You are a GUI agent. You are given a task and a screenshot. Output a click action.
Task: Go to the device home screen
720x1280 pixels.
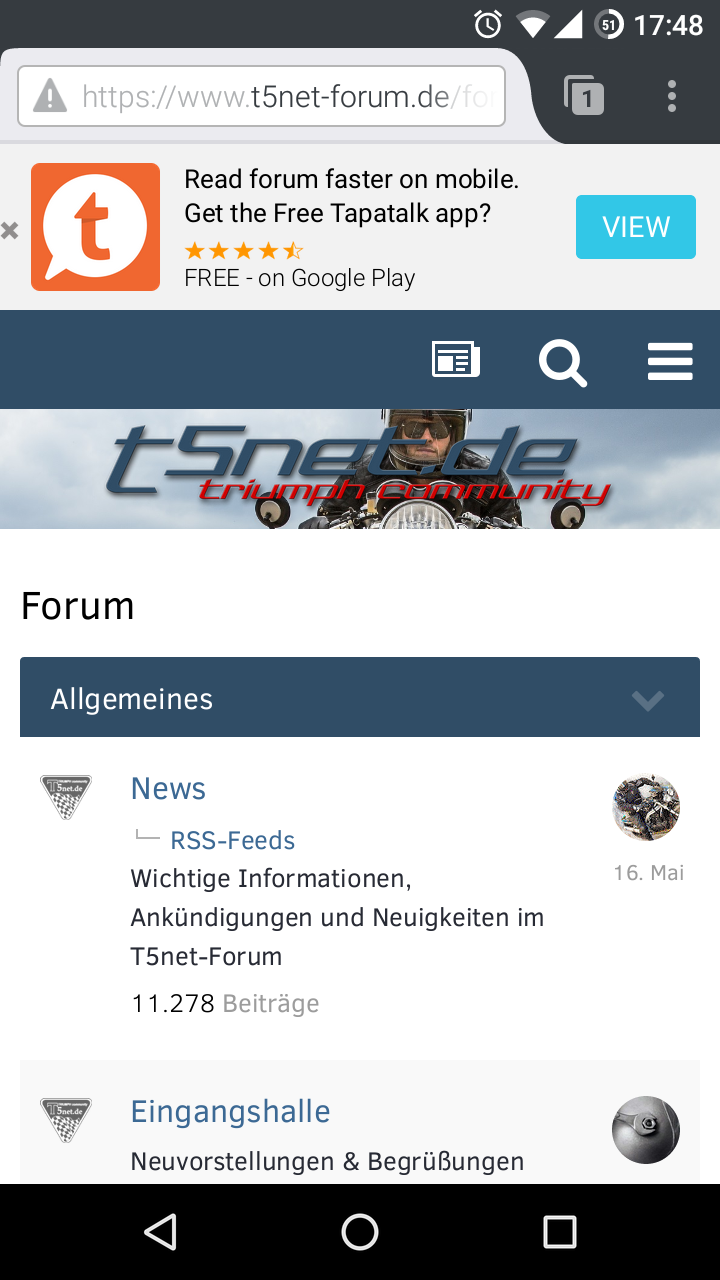click(x=360, y=1232)
